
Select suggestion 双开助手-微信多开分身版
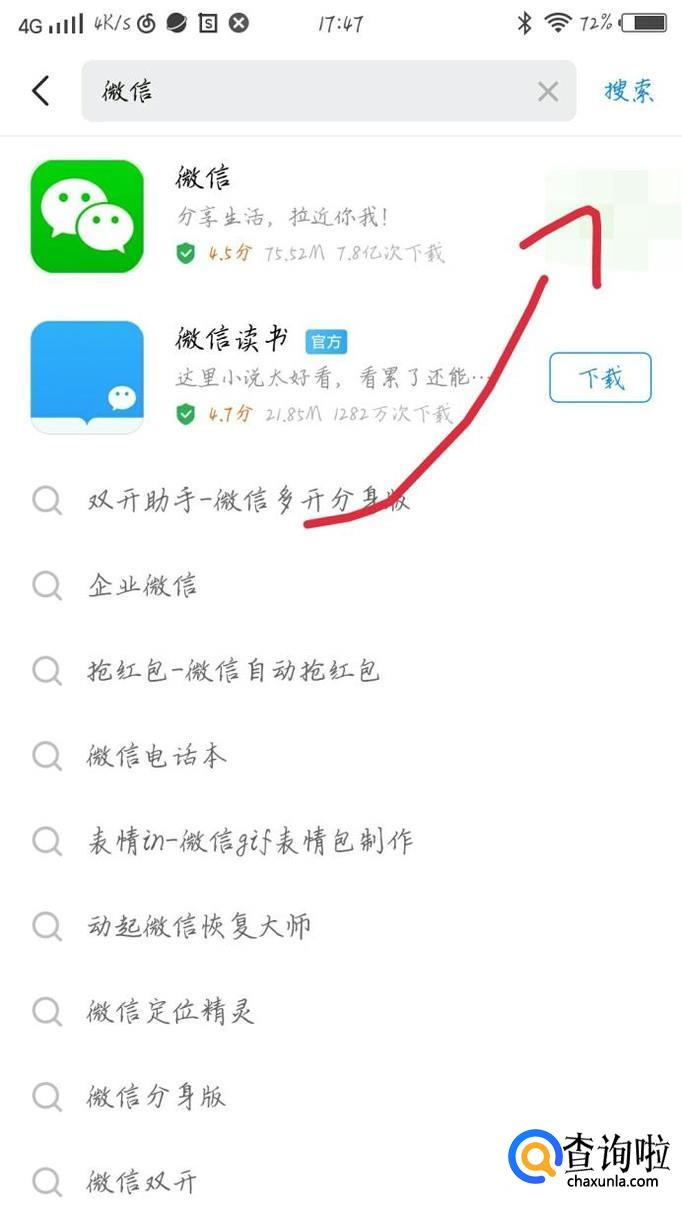click(249, 500)
